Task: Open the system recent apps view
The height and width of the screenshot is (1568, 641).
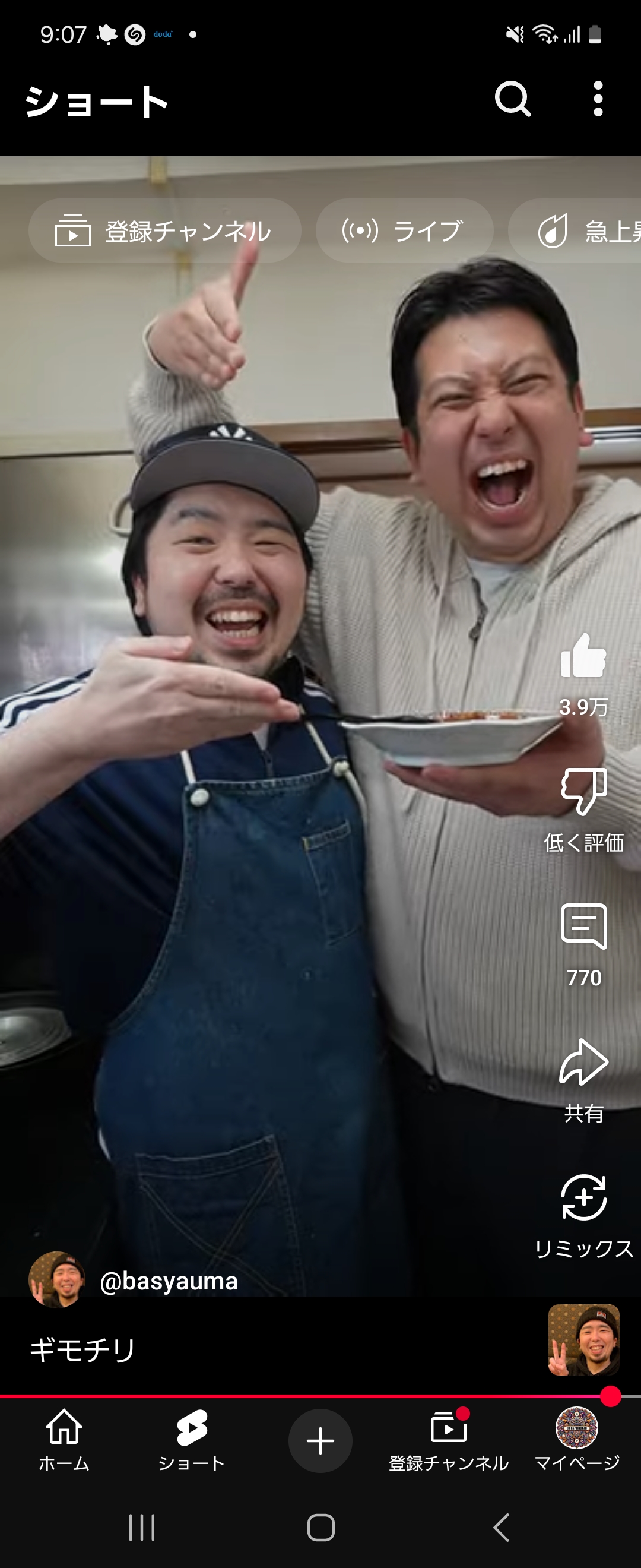Action: click(142, 1527)
